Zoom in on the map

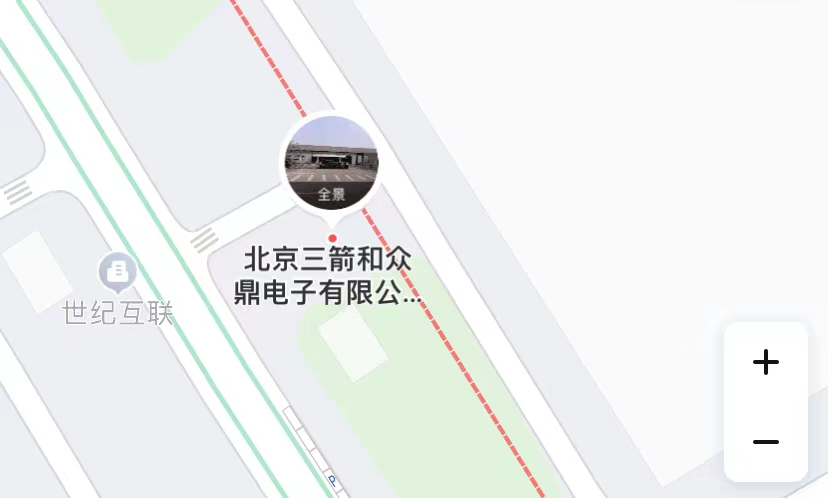(765, 362)
